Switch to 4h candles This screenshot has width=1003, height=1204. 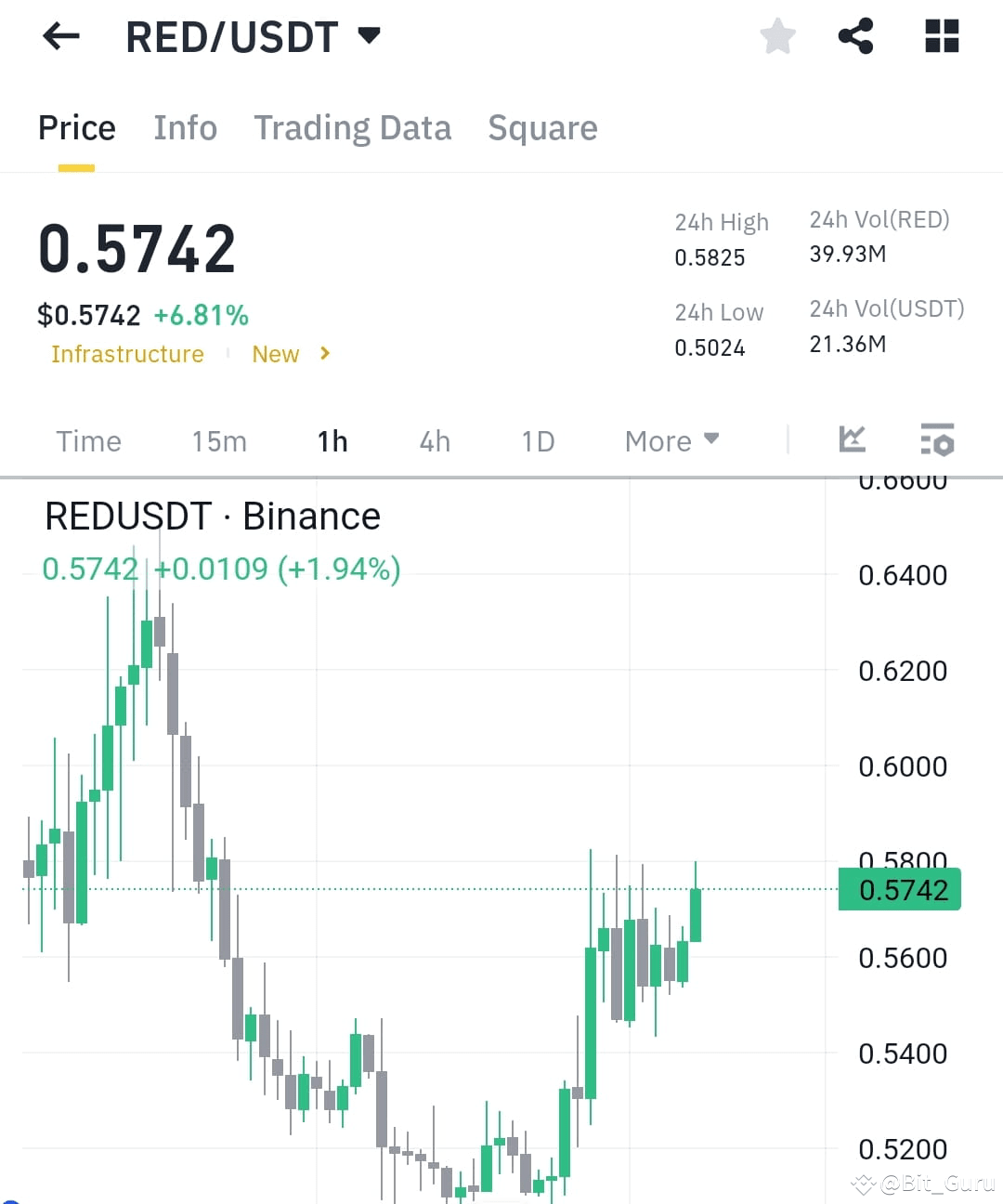pyautogui.click(x=433, y=440)
